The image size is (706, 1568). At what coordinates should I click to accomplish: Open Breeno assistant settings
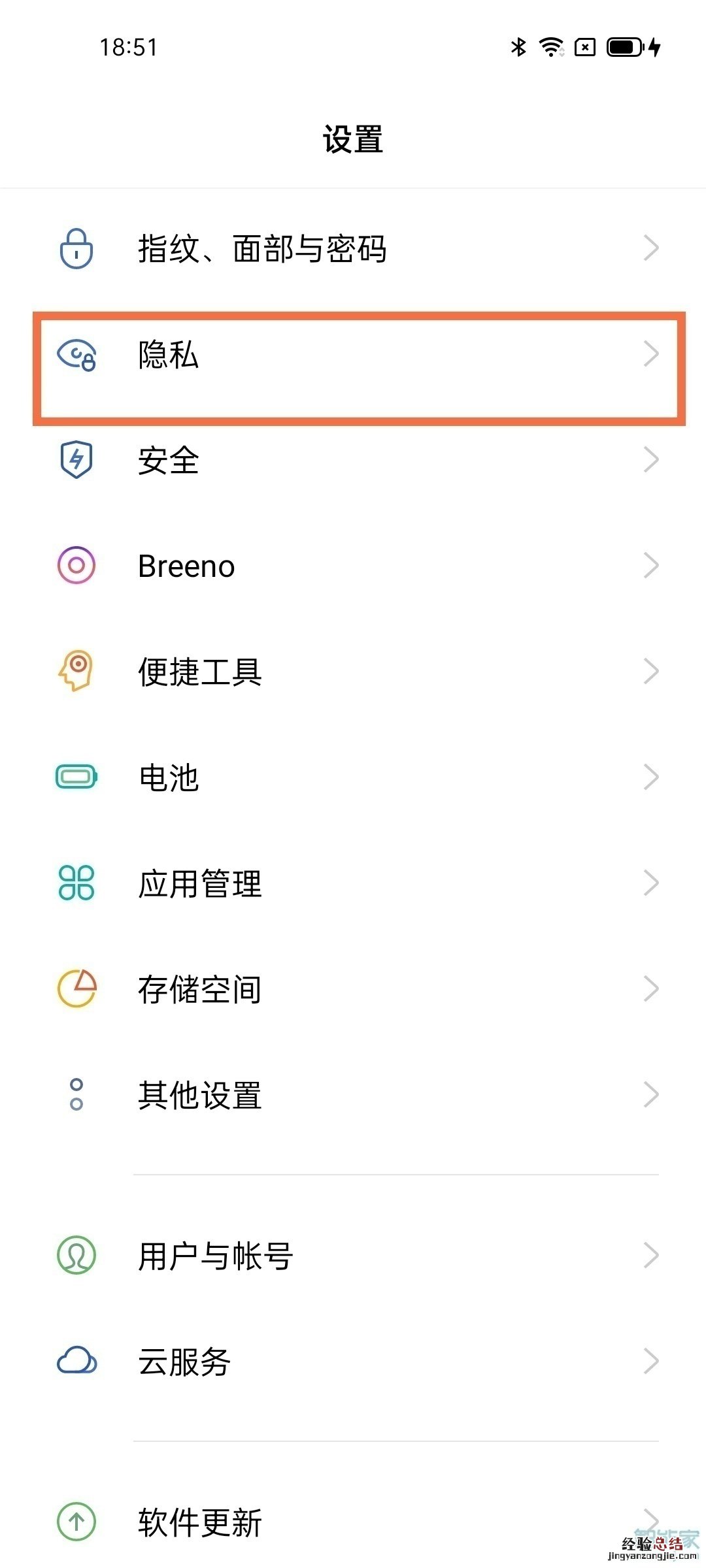tap(353, 566)
